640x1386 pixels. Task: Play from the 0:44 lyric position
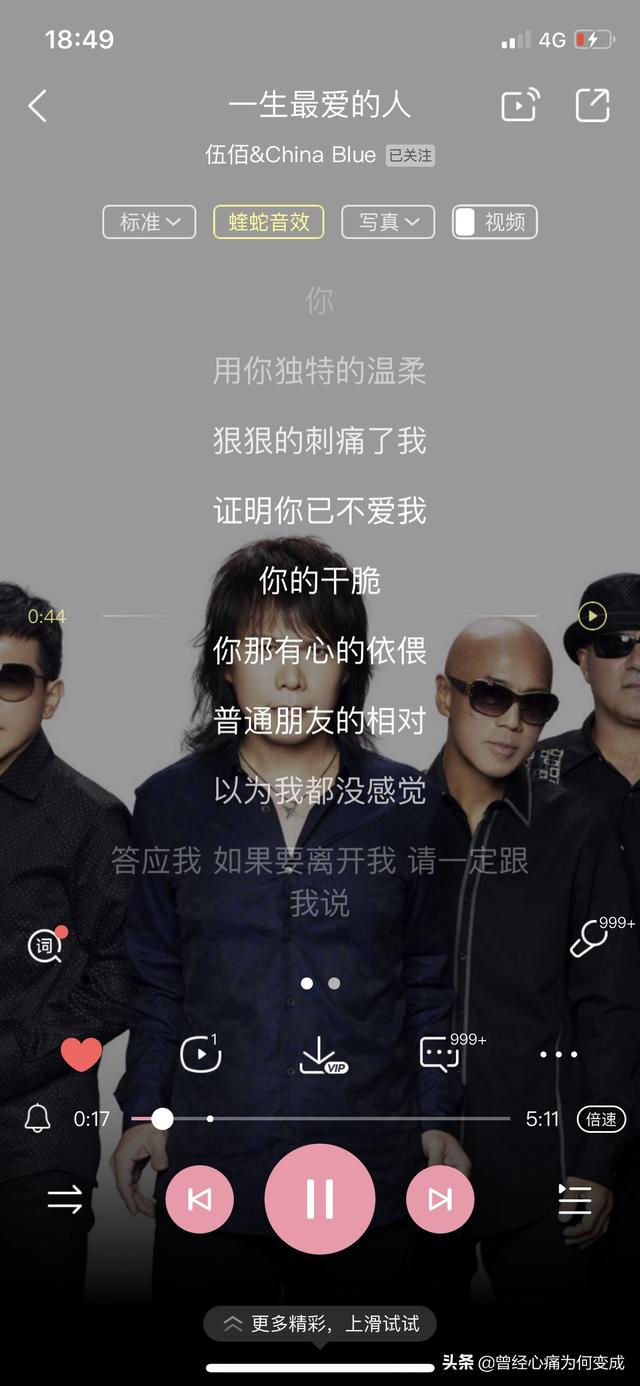pyautogui.click(x=593, y=616)
